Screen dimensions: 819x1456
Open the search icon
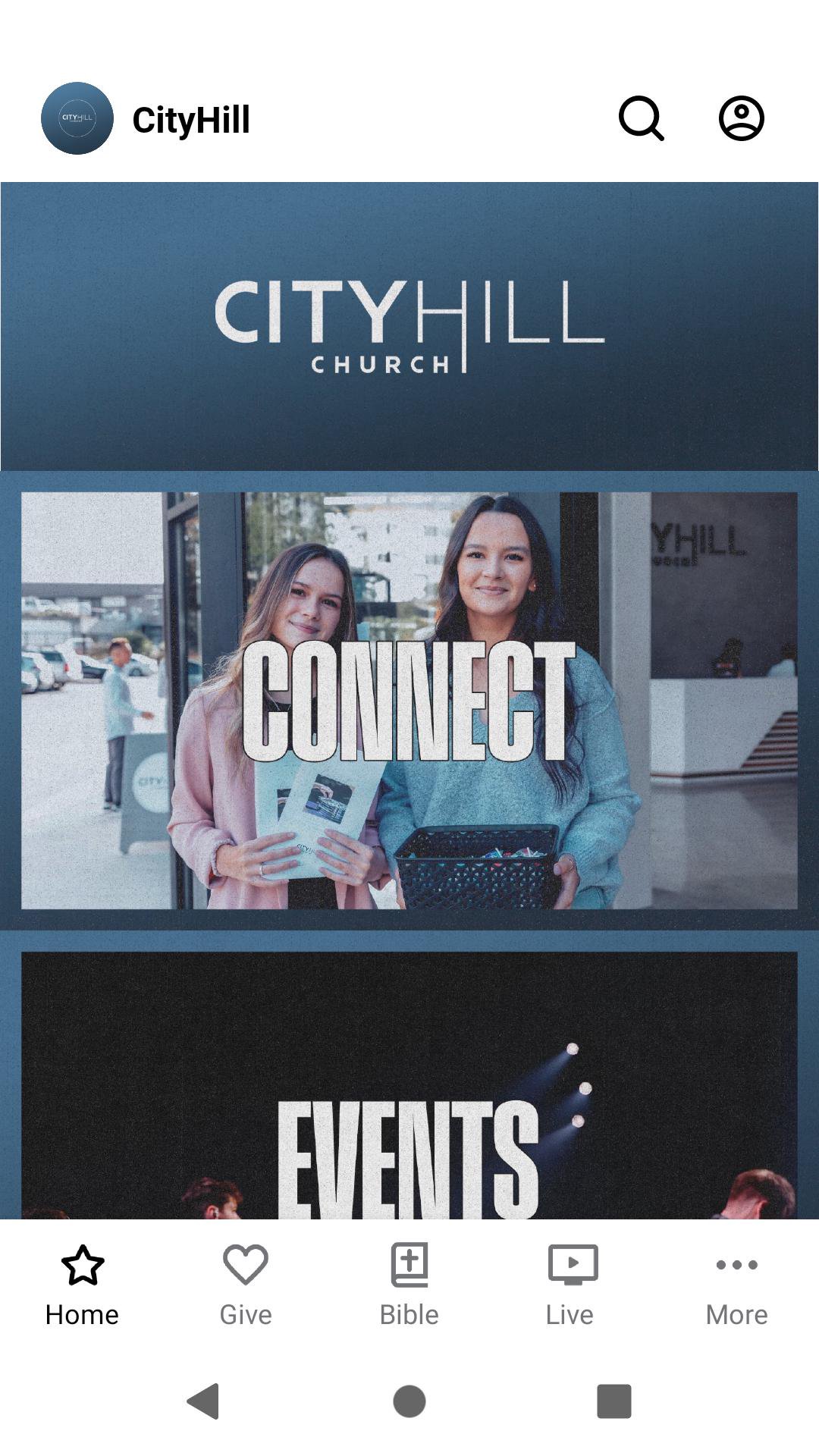pos(642,119)
